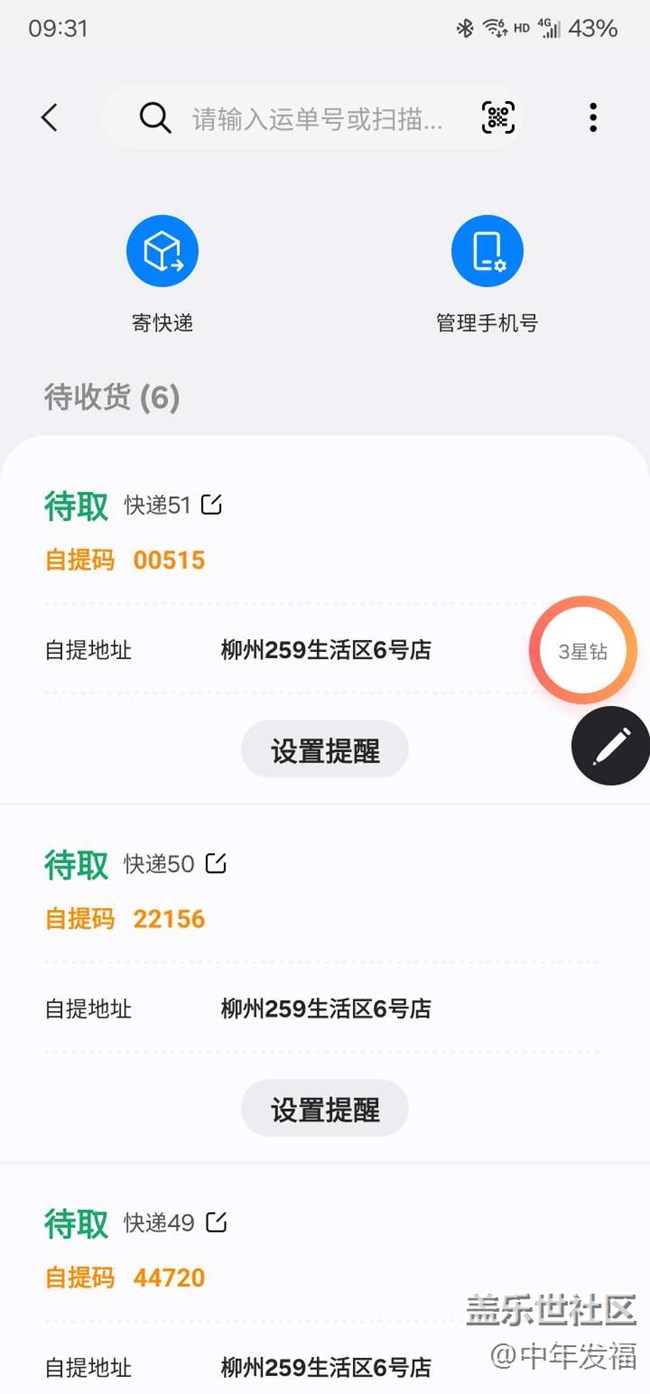
Task: Edit the name of 快递51
Action: (212, 505)
